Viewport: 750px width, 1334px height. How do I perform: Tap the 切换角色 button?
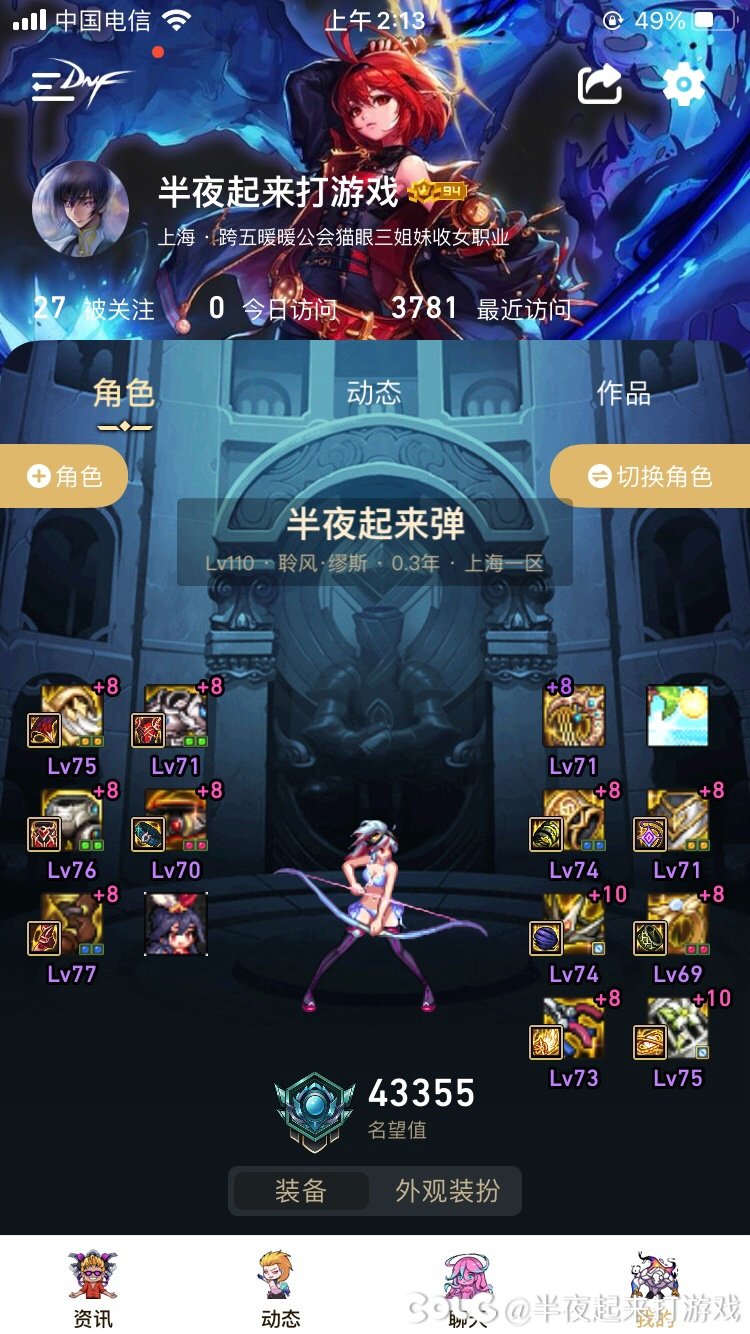(x=650, y=476)
